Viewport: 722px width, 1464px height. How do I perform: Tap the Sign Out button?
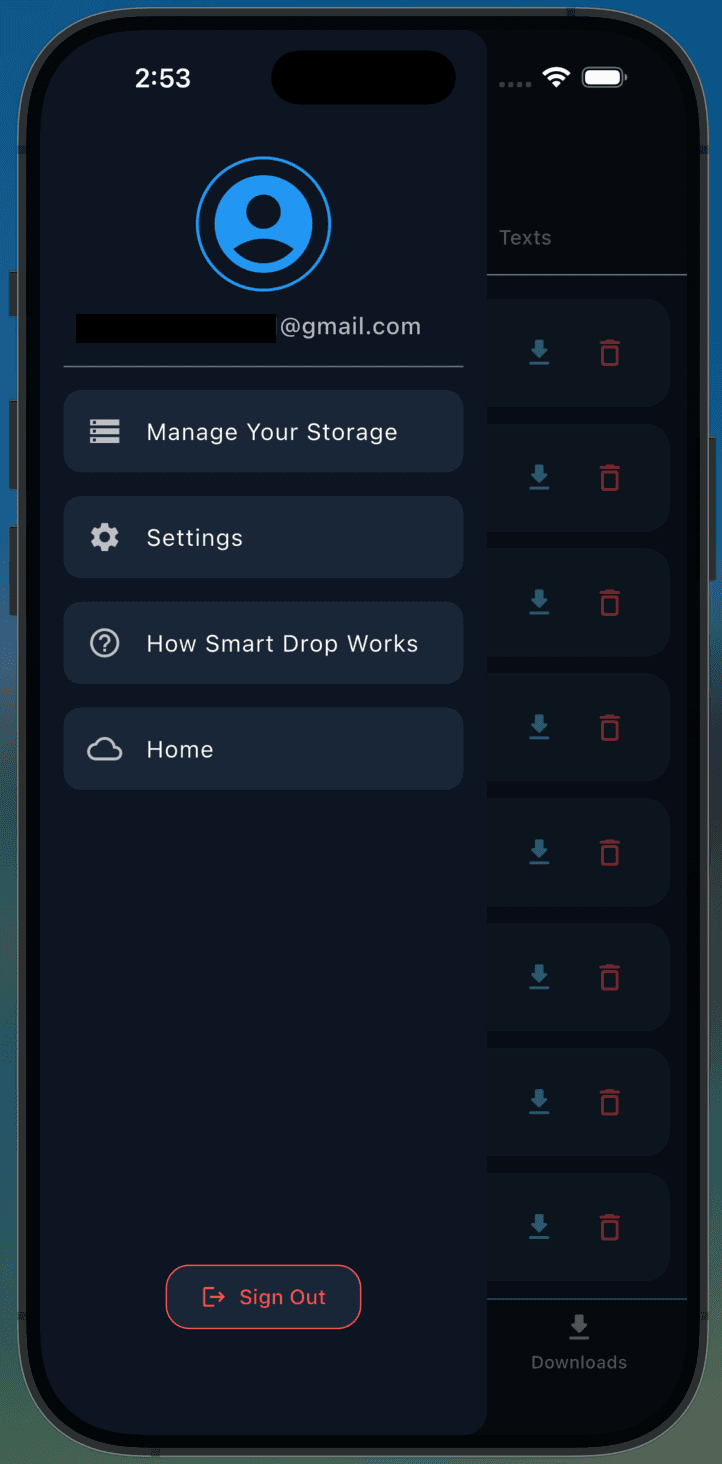263,1297
